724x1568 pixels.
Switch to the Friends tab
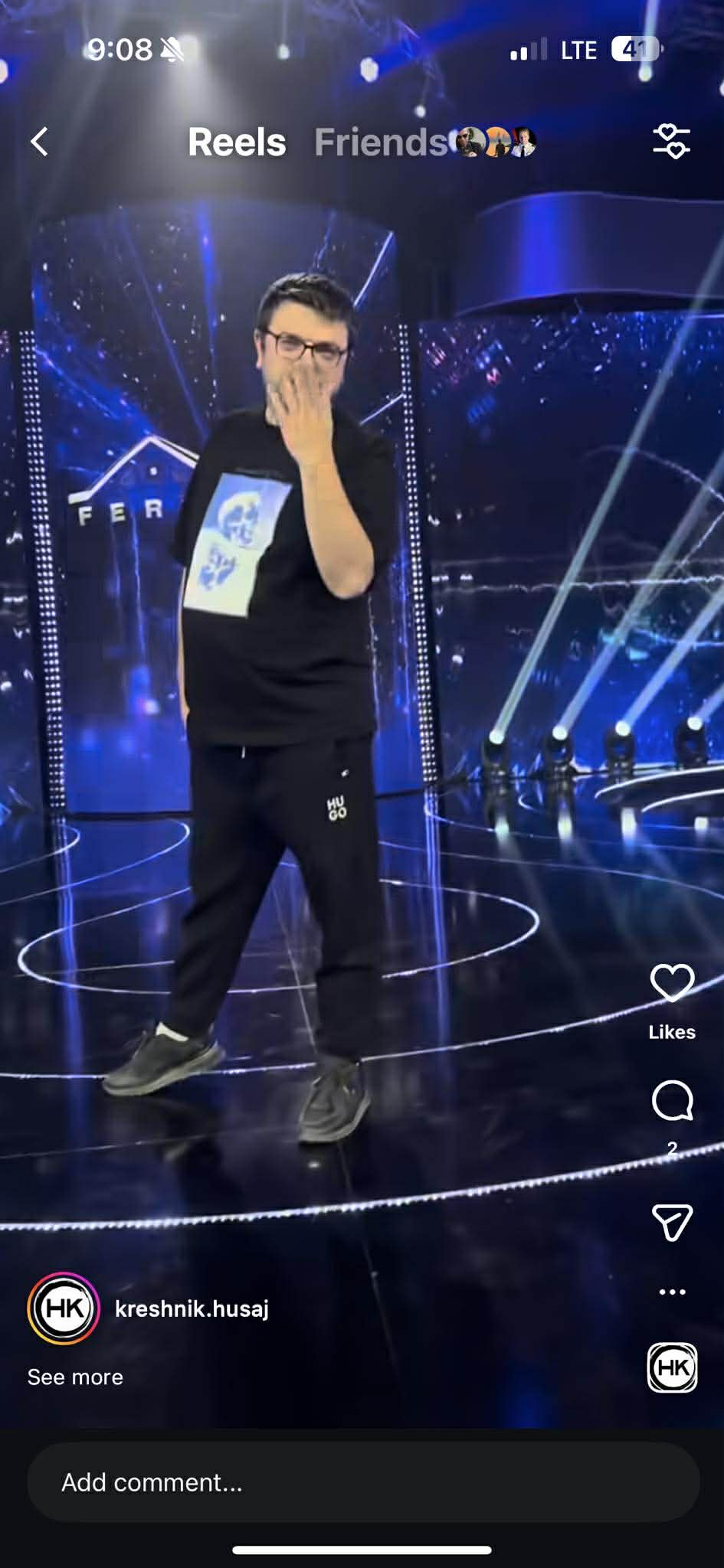[382, 142]
